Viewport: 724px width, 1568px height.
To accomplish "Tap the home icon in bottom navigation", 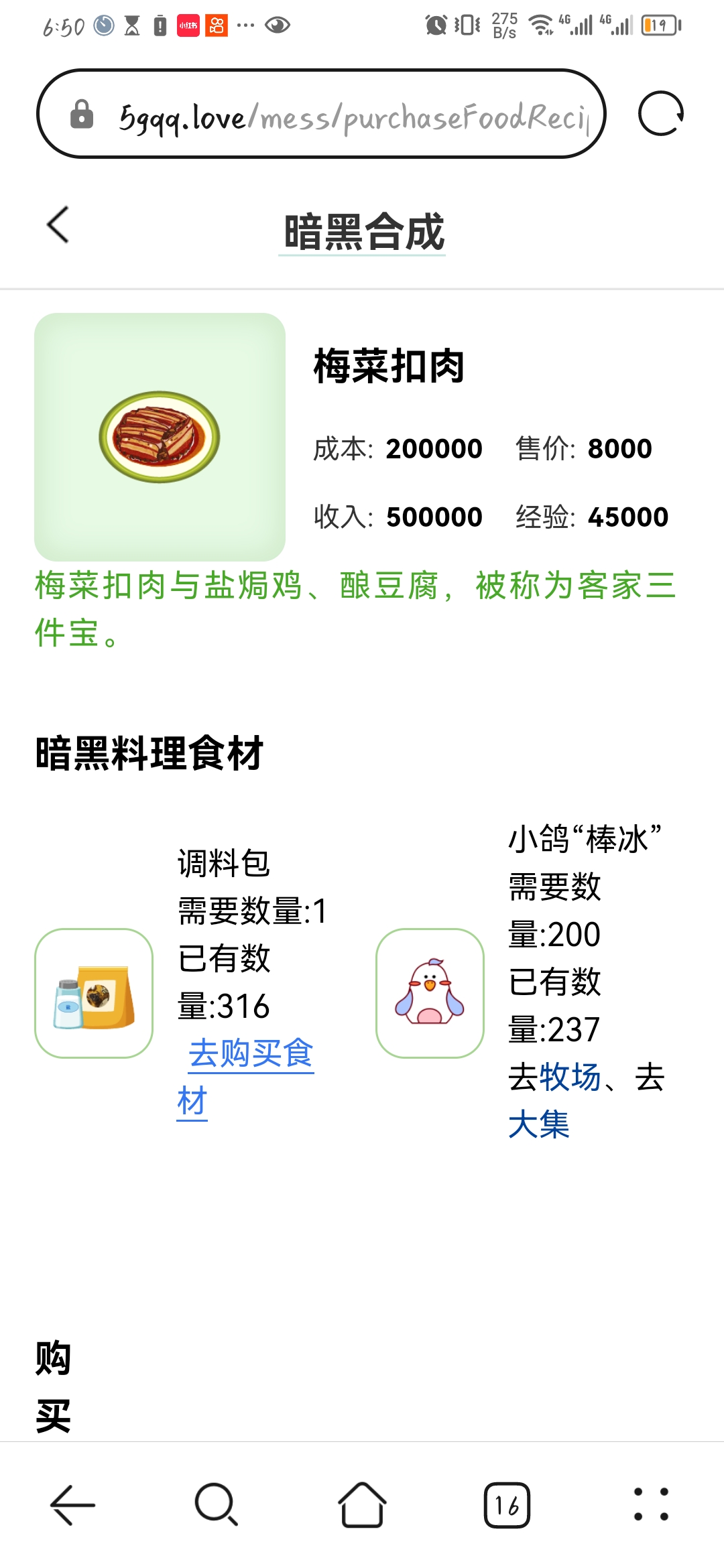I will [362, 1504].
